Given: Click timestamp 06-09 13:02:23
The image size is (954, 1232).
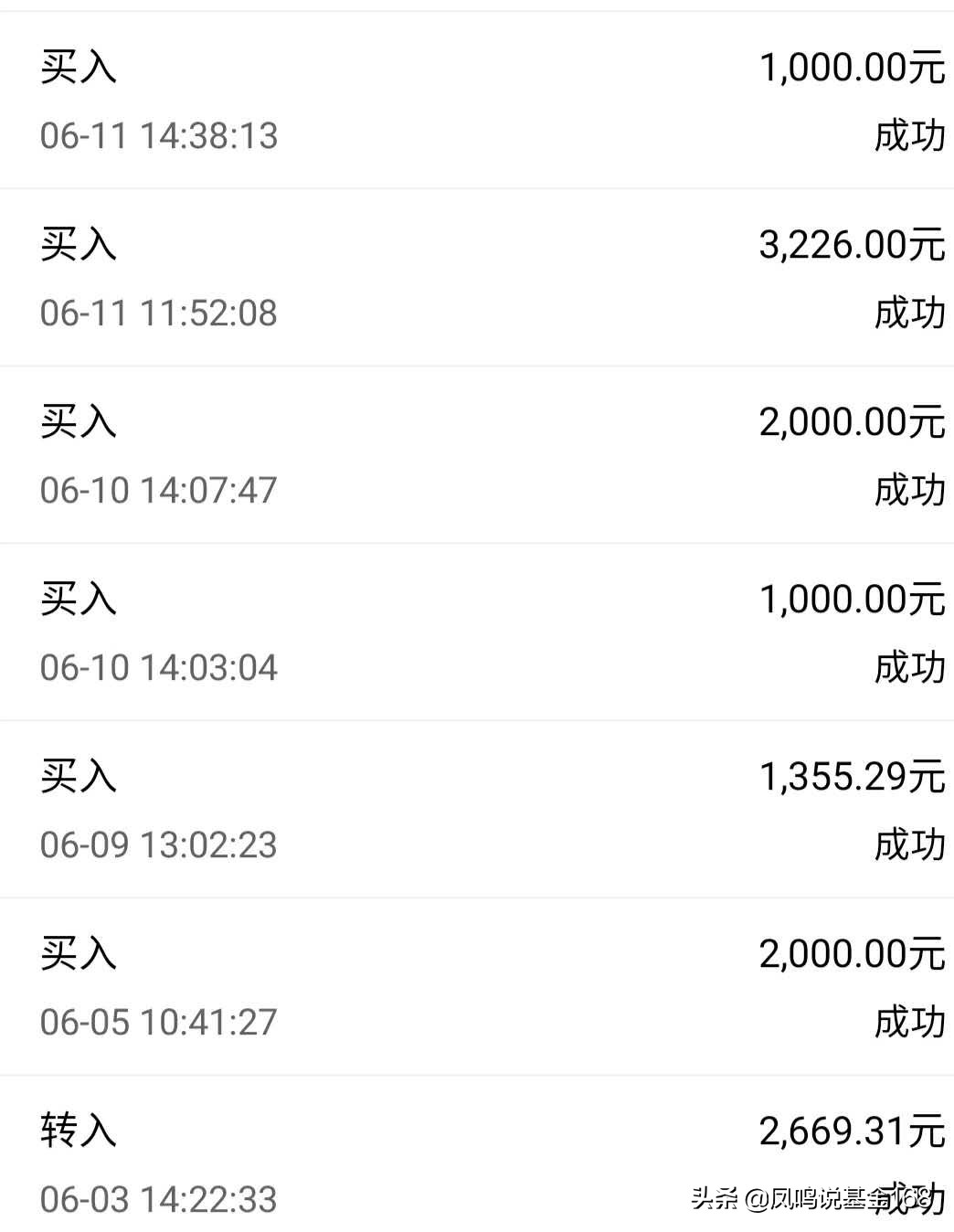Looking at the screenshot, I should click(x=160, y=844).
